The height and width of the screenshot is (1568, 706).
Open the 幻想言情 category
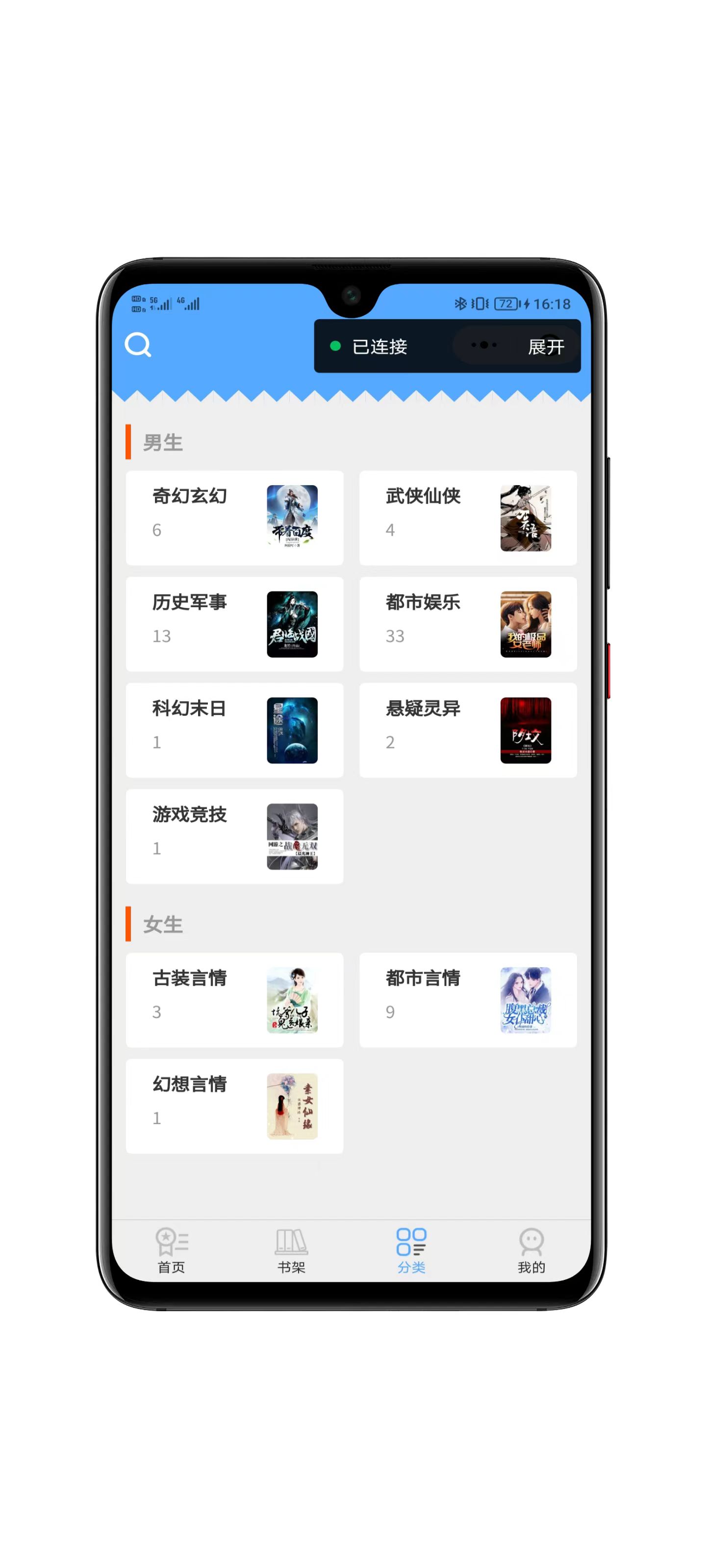point(234,1105)
